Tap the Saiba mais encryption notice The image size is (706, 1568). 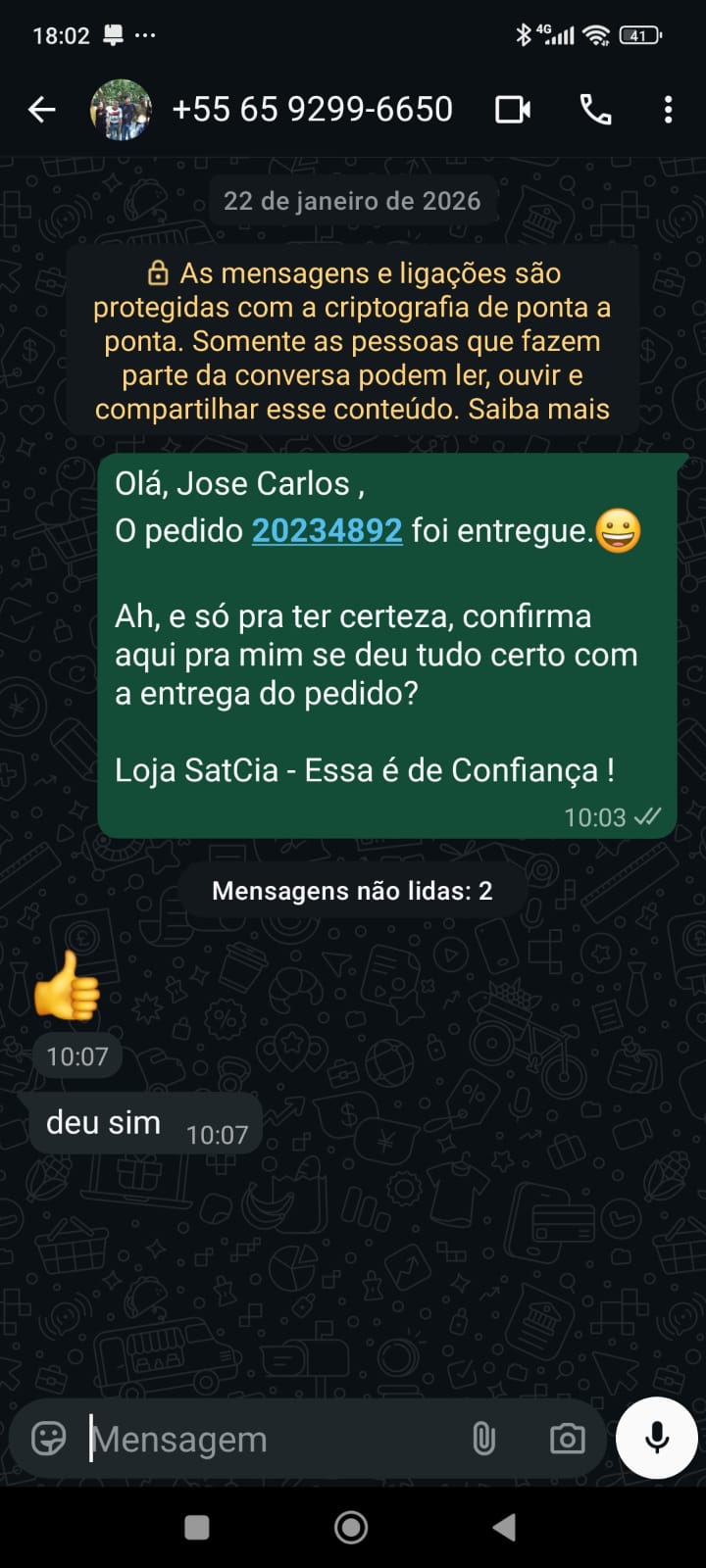click(538, 409)
